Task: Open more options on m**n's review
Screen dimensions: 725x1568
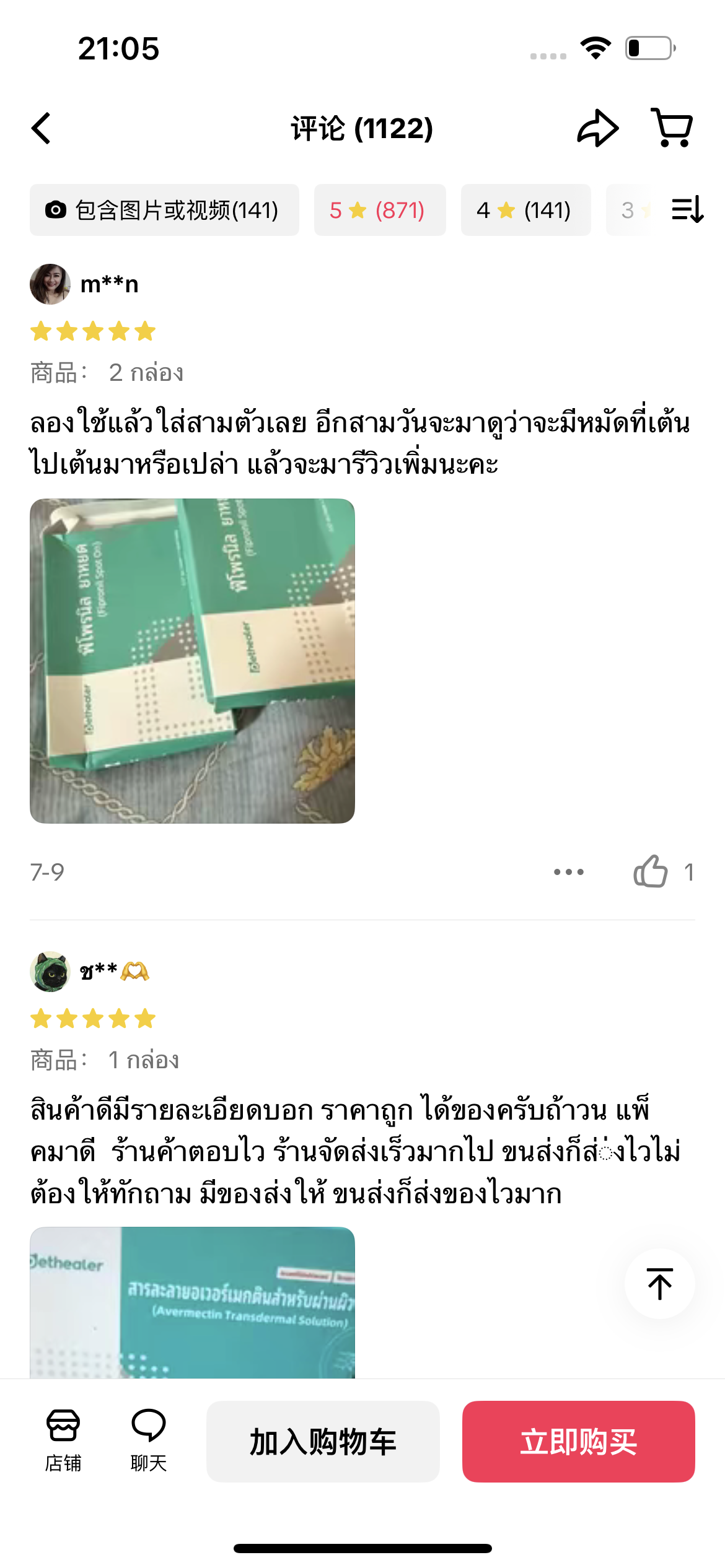Action: pos(568,872)
